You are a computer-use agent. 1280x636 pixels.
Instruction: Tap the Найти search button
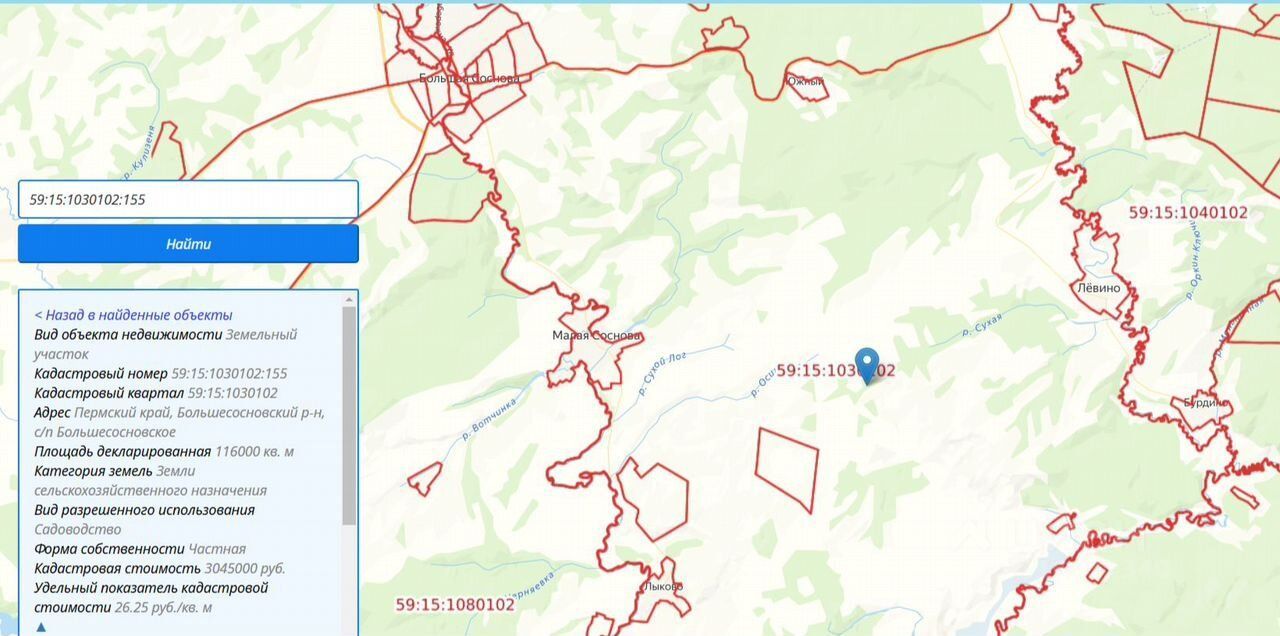pyautogui.click(x=187, y=244)
